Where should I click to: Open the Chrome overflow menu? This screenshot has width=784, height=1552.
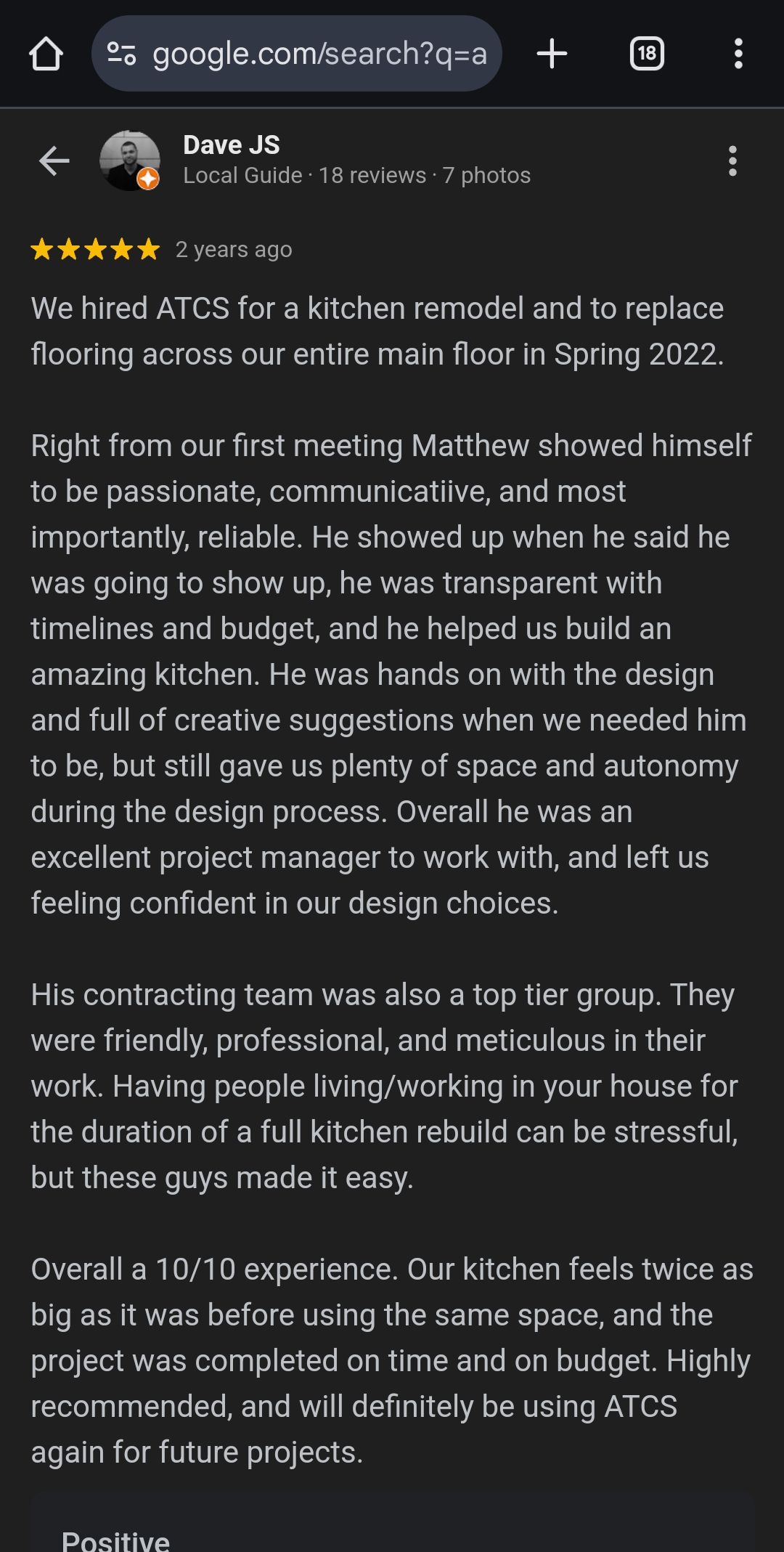(738, 54)
